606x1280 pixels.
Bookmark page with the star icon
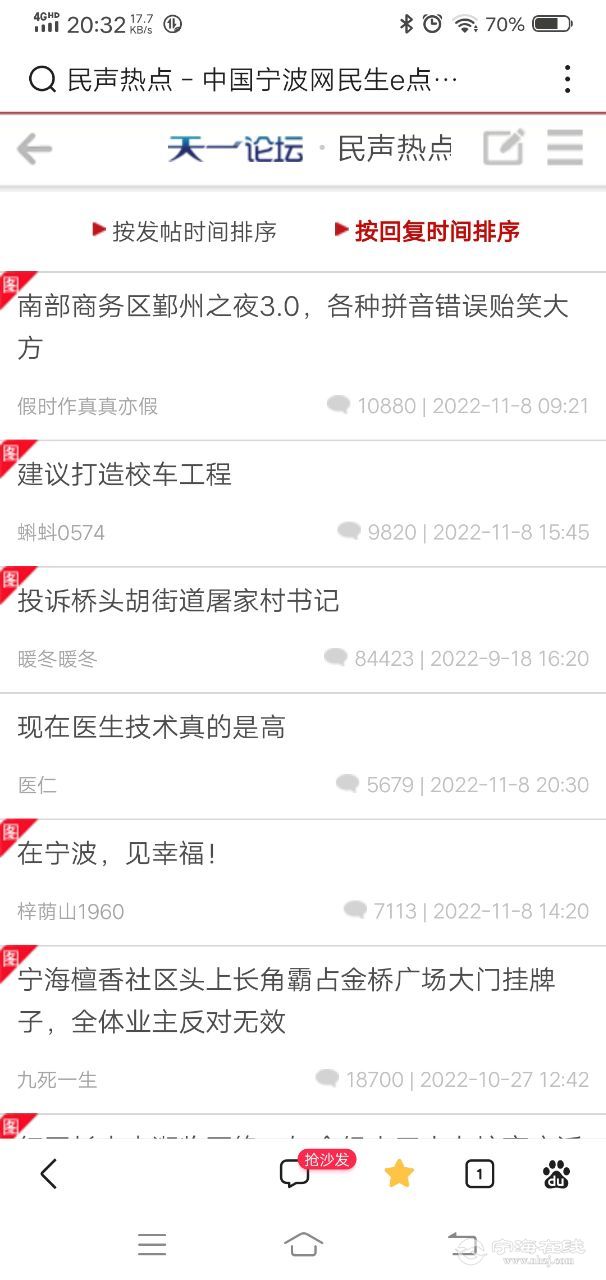click(x=399, y=1173)
